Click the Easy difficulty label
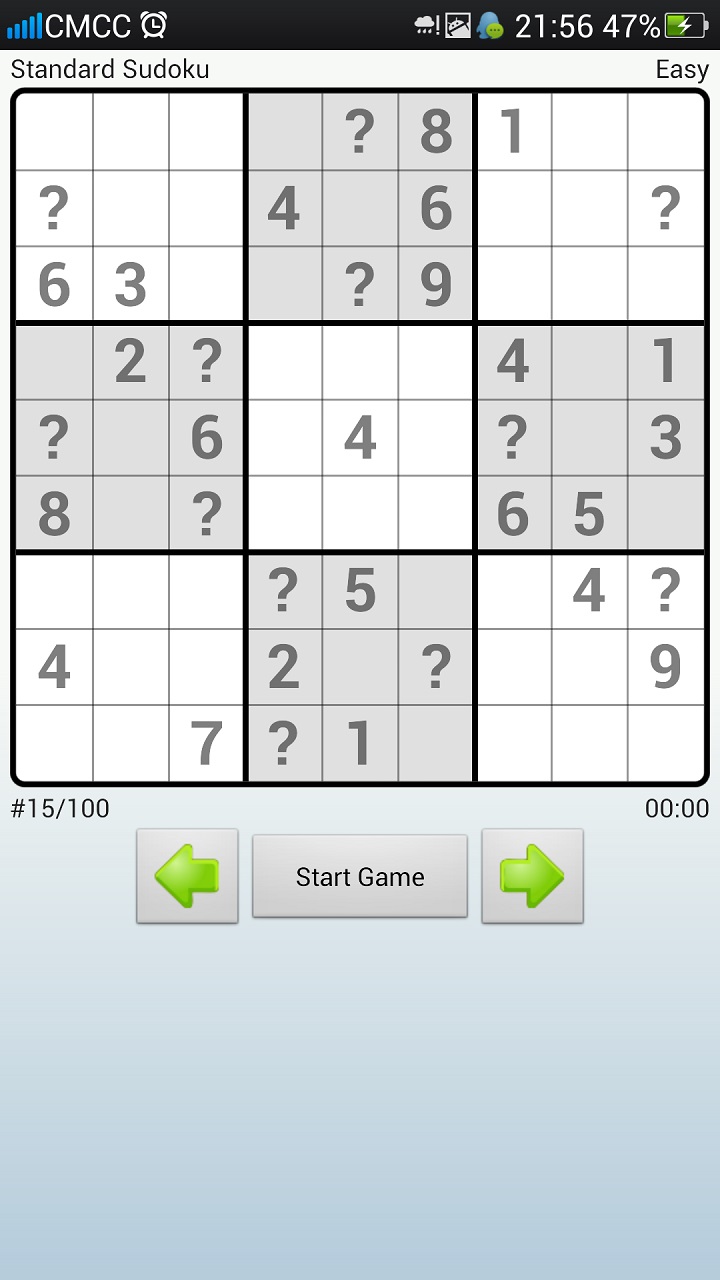 pos(683,69)
